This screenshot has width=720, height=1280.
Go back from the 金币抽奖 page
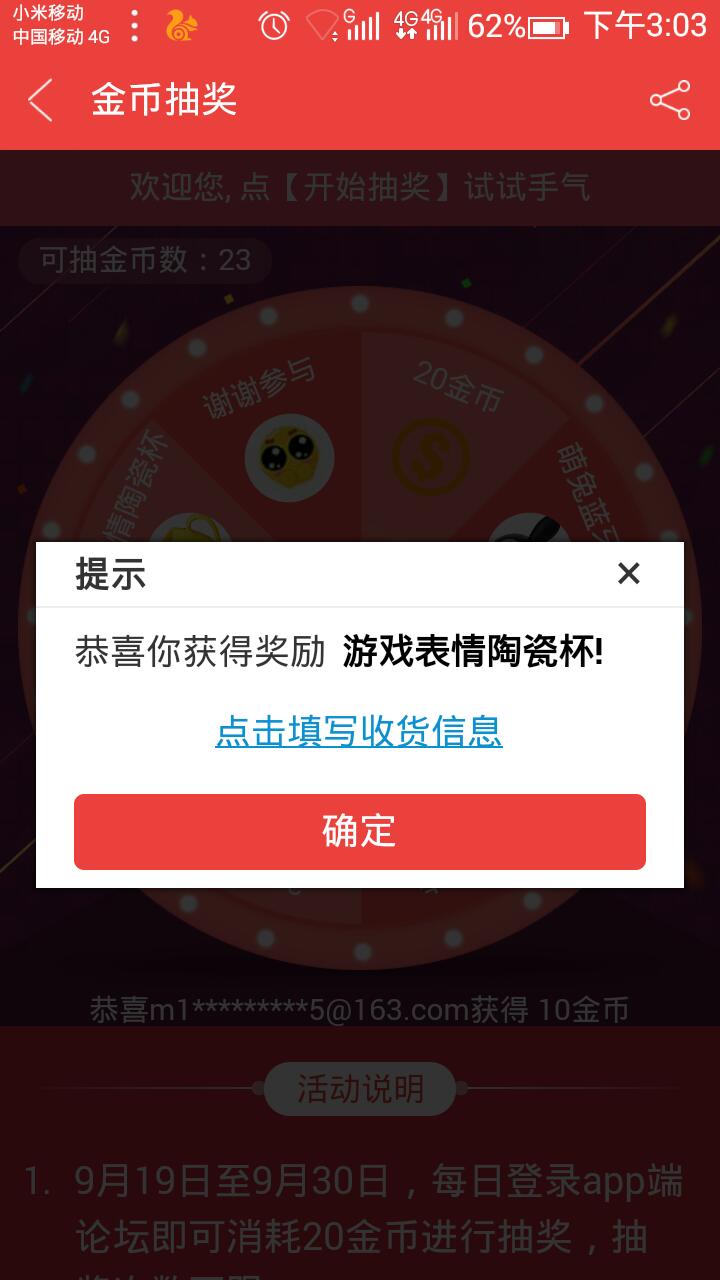point(40,100)
